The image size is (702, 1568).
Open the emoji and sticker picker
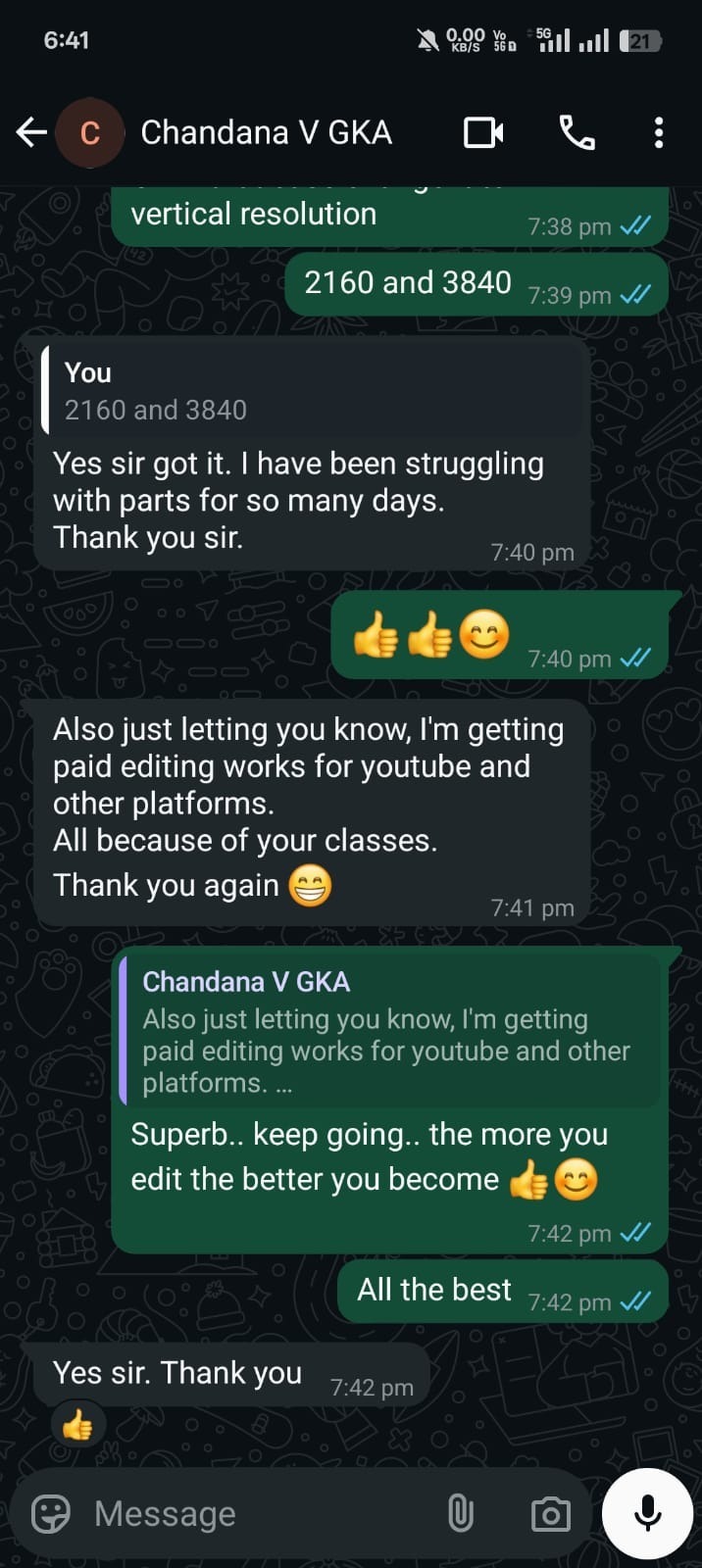(x=51, y=1514)
